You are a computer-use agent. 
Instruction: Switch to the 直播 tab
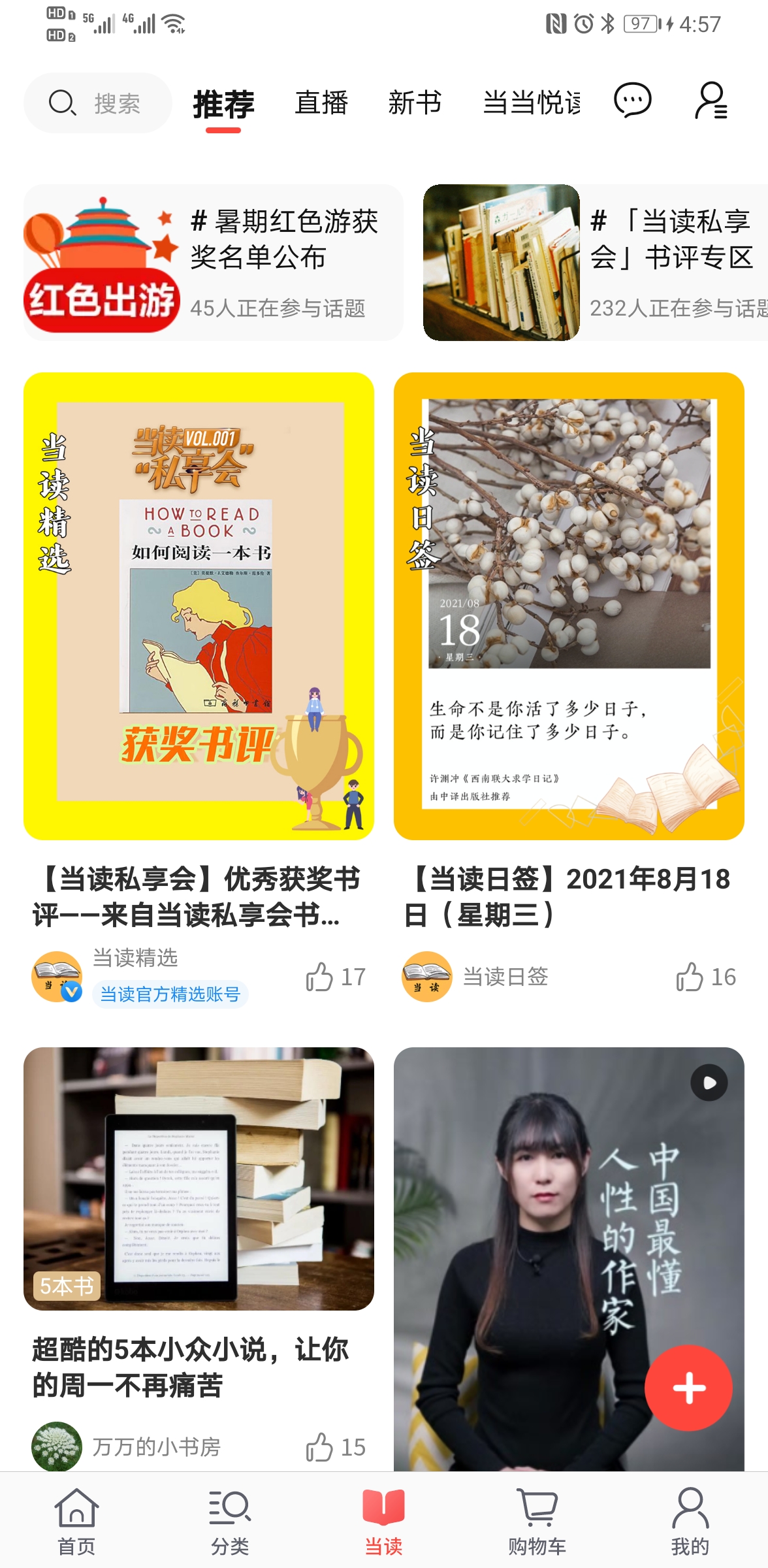pos(321,103)
